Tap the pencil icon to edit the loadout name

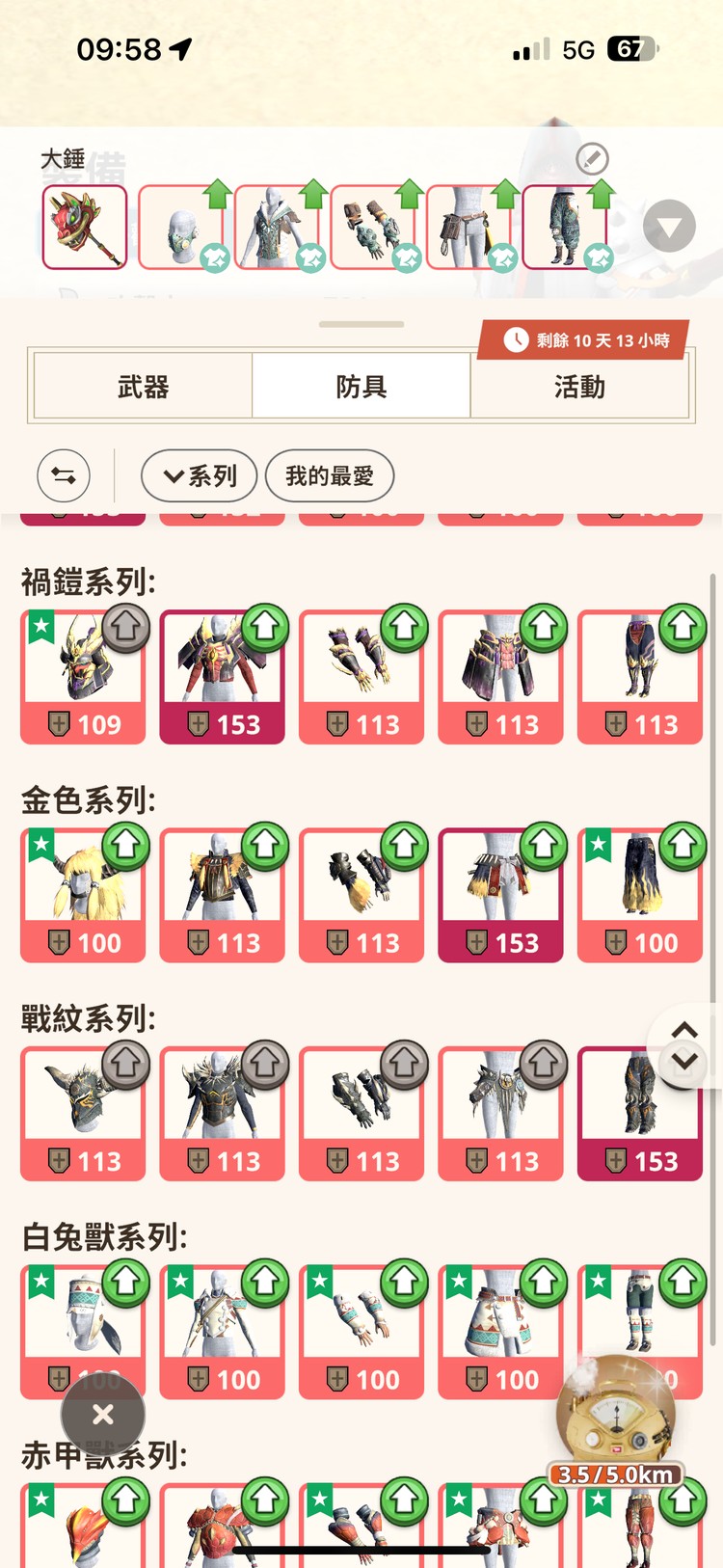coord(592,158)
